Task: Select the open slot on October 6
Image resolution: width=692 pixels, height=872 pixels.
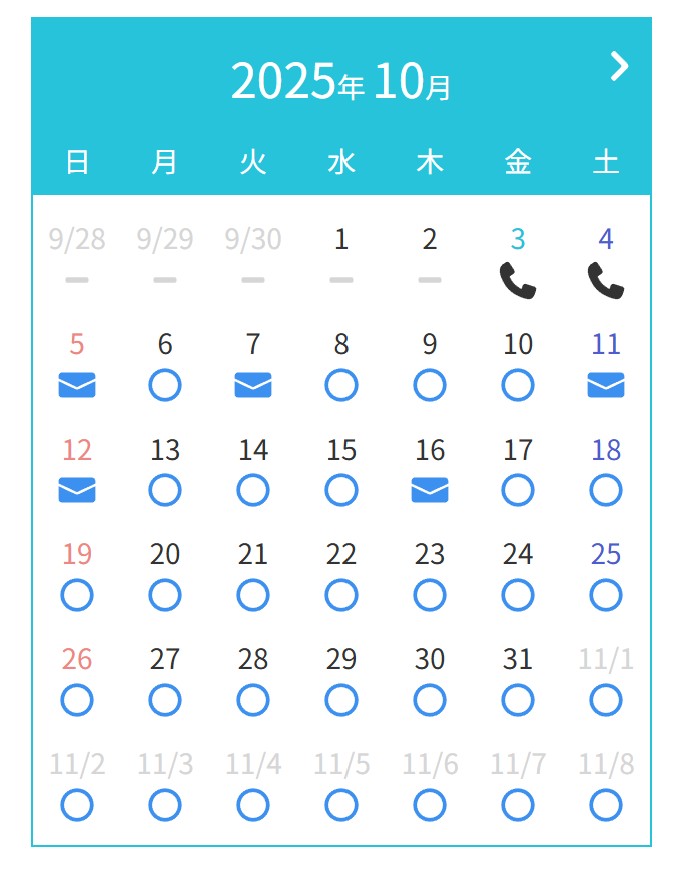Action: coord(165,385)
